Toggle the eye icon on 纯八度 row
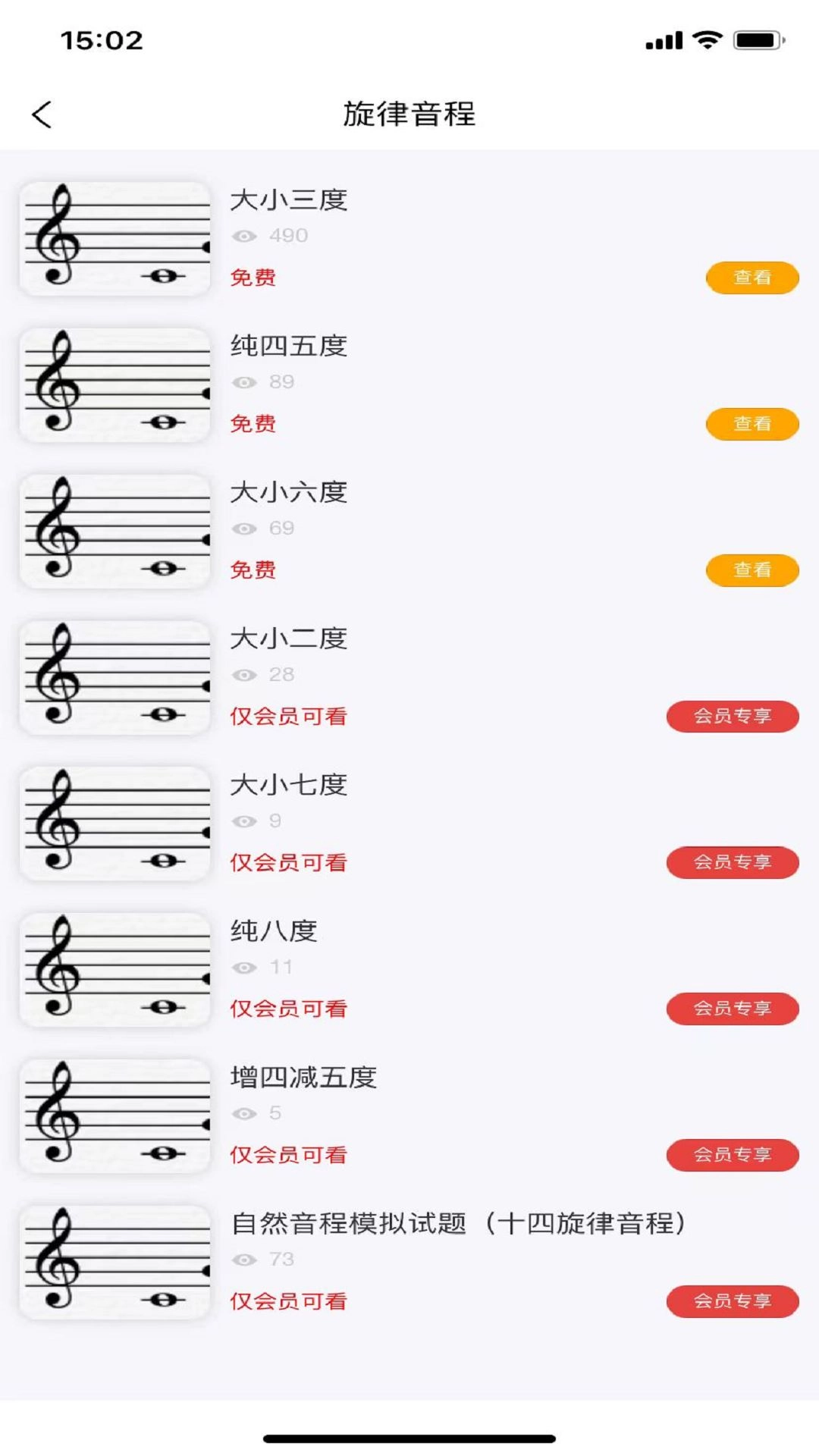This screenshot has width=819, height=1456. coord(243,967)
